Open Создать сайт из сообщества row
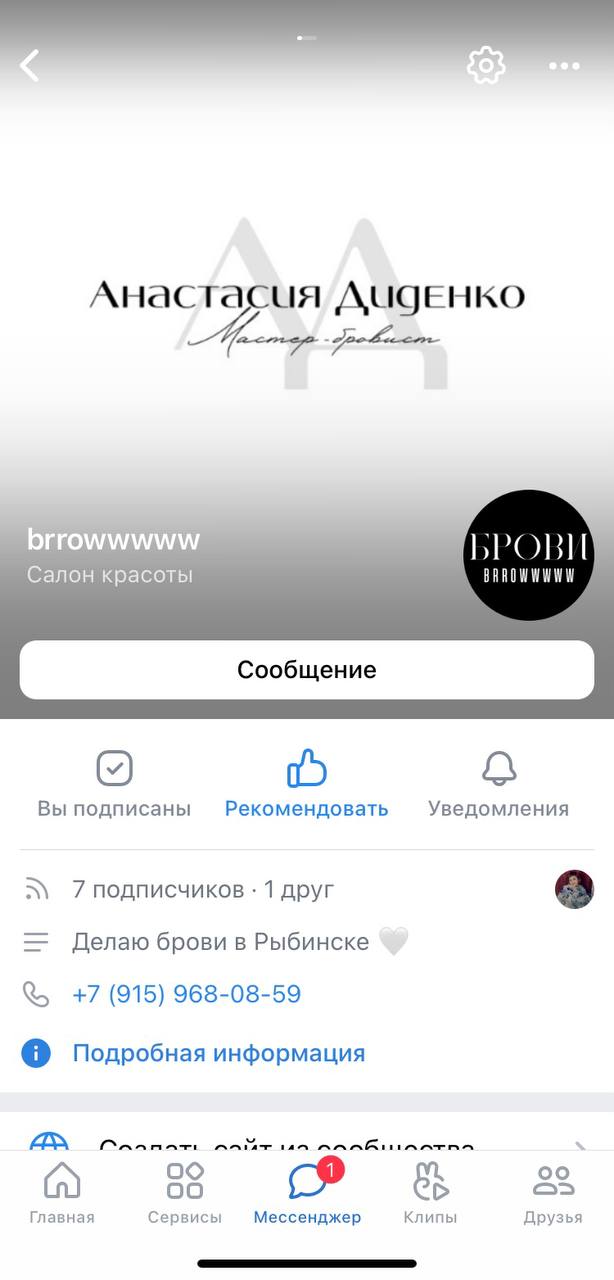The image size is (614, 1280). point(307,1140)
